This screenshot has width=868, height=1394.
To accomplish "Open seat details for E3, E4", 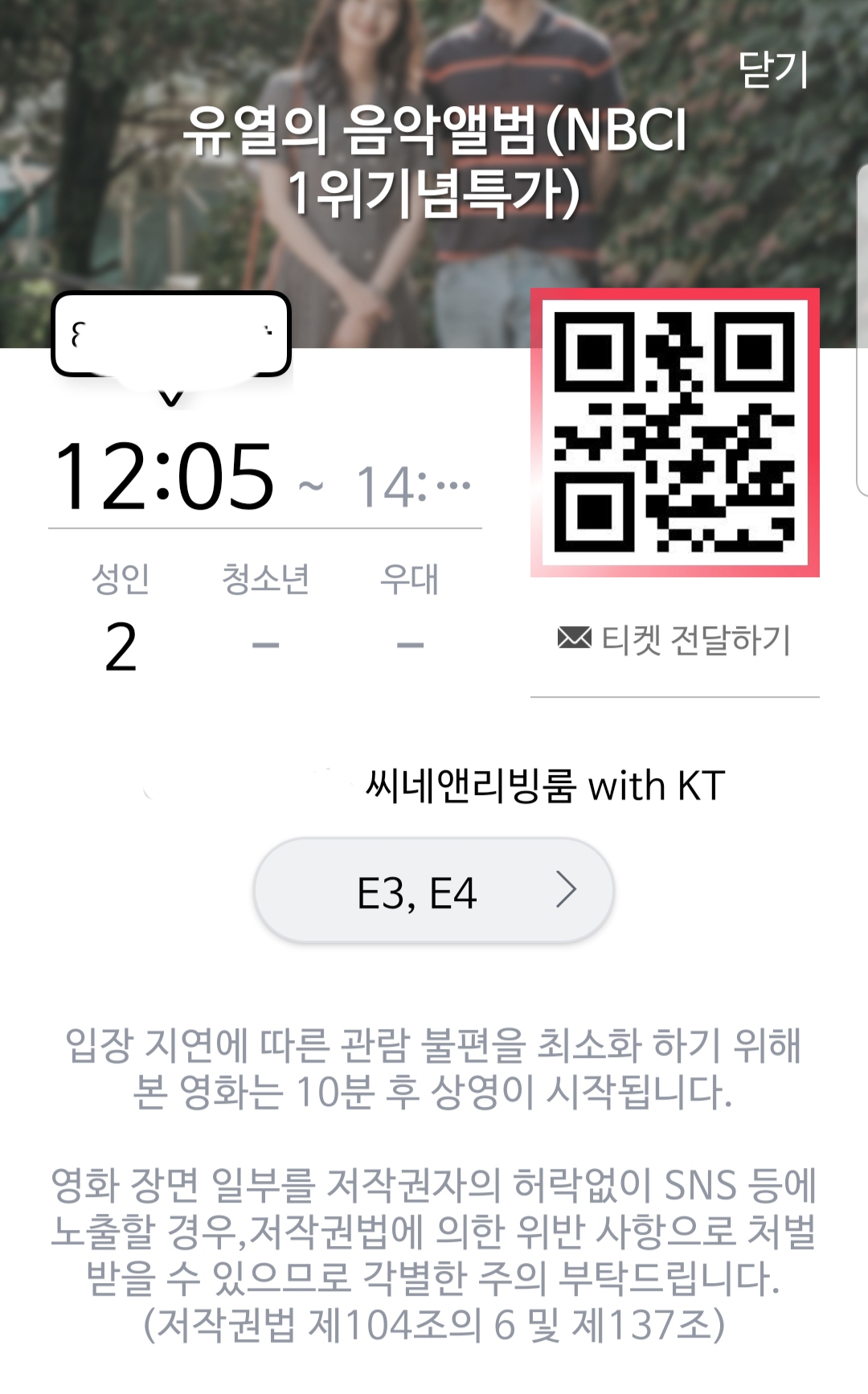I will (434, 891).
